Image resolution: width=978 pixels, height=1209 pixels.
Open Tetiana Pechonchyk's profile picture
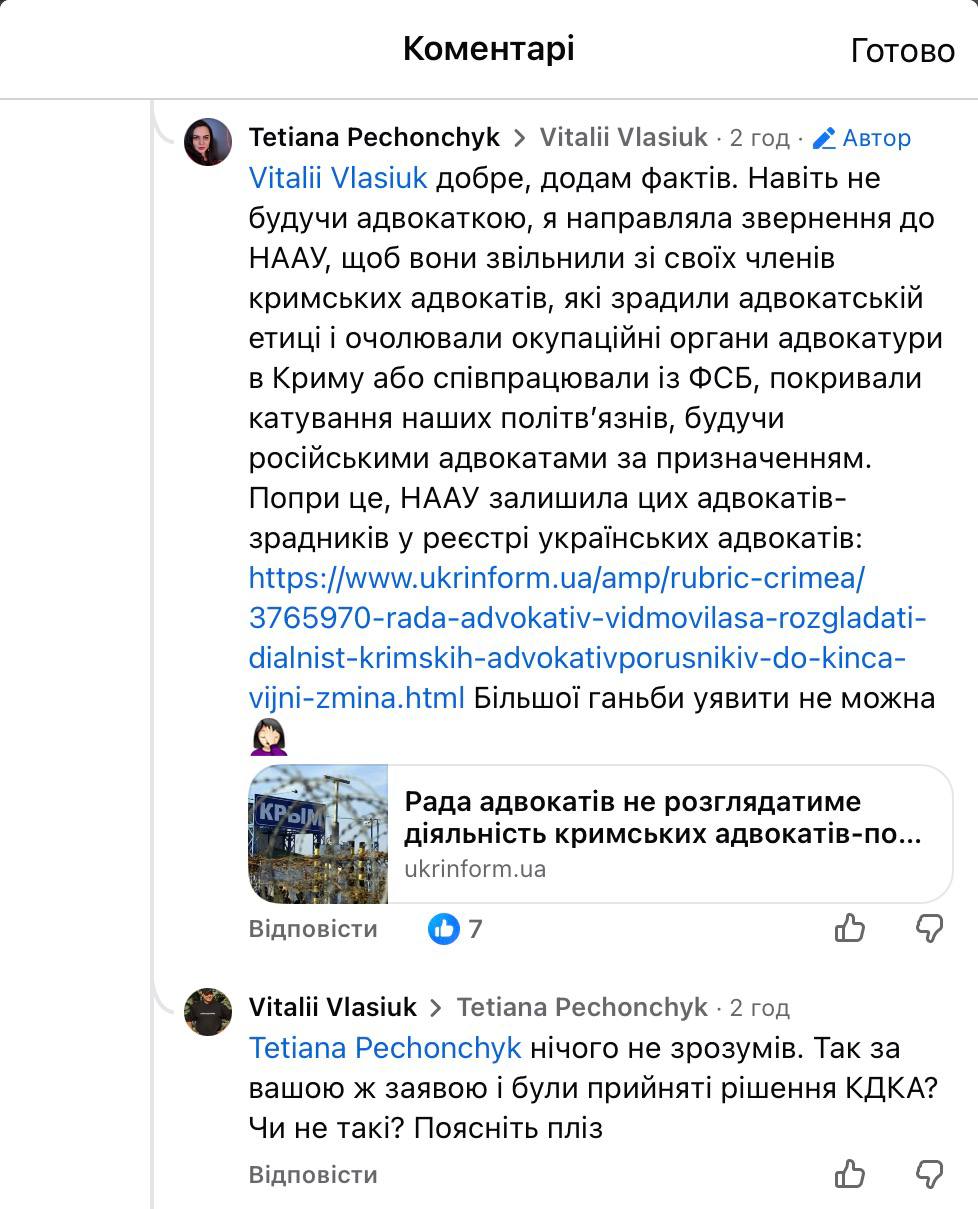point(208,141)
